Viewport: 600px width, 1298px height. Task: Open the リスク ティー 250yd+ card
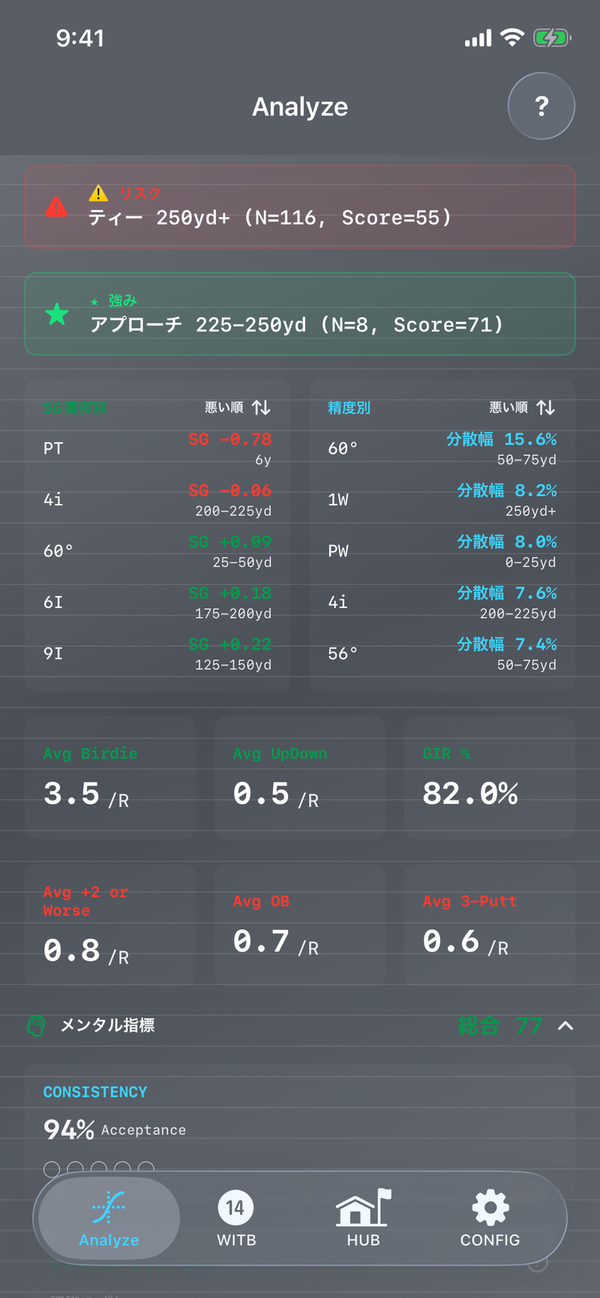(300, 206)
